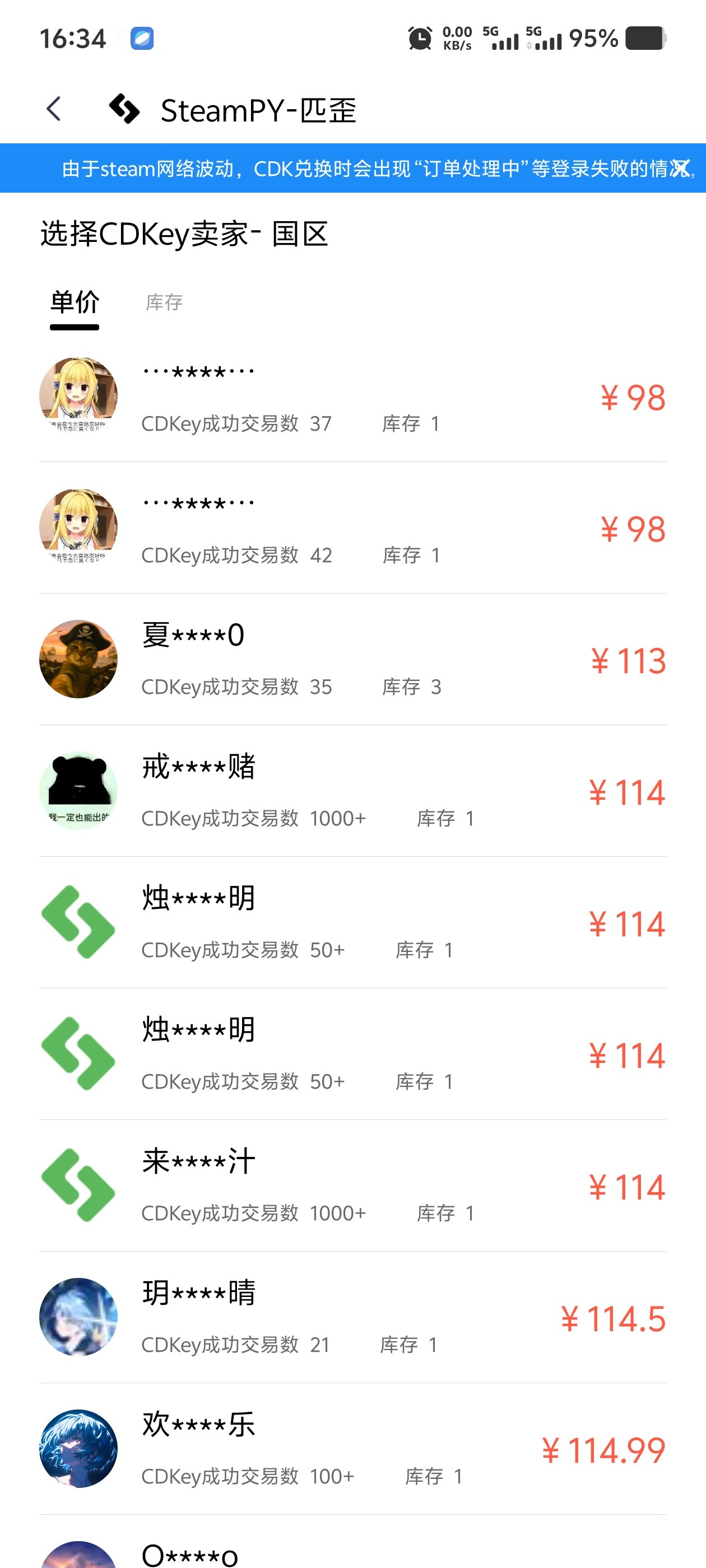Switch to the 库存 sorting tab
Image resolution: width=706 pixels, height=1568 pixels.
pyautogui.click(x=164, y=302)
